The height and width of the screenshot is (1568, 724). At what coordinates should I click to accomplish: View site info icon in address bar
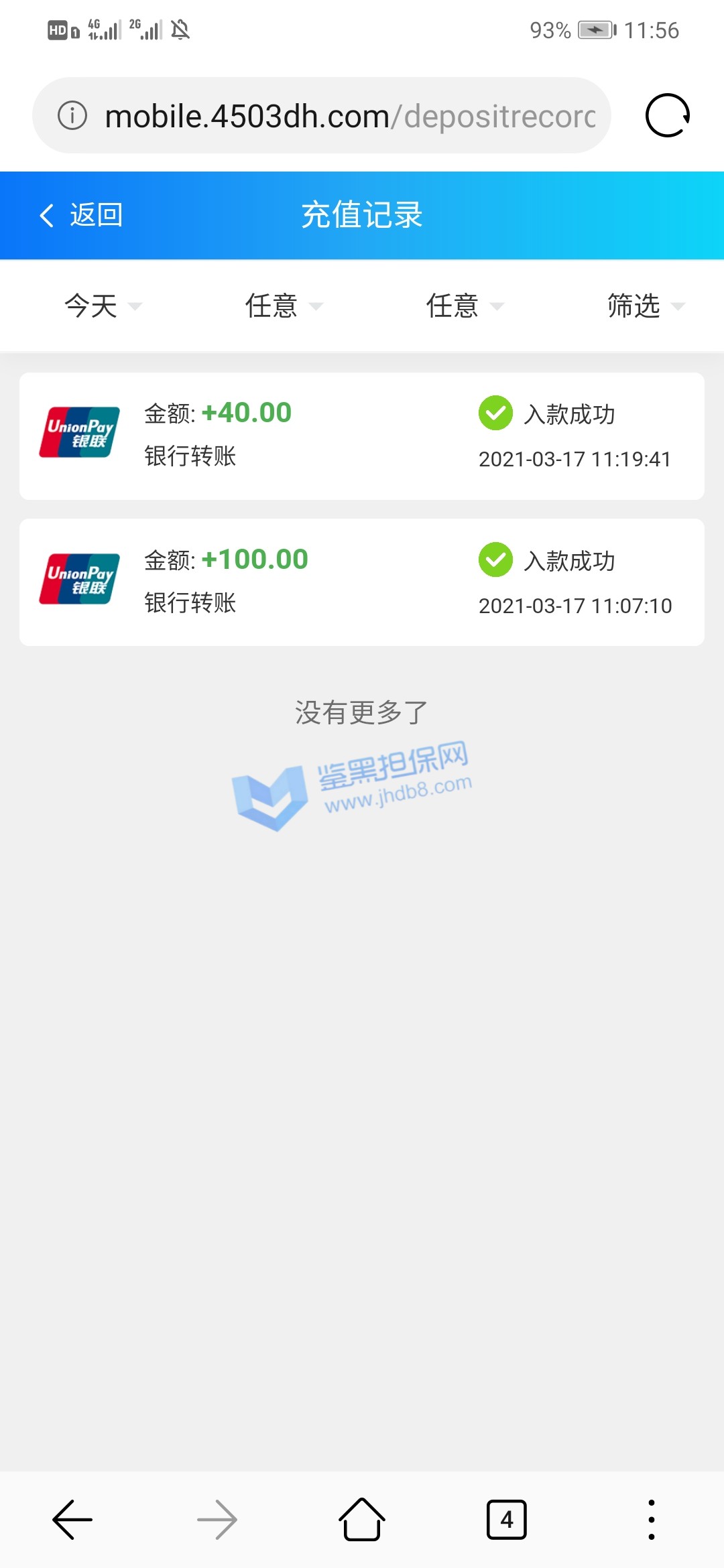click(72, 115)
